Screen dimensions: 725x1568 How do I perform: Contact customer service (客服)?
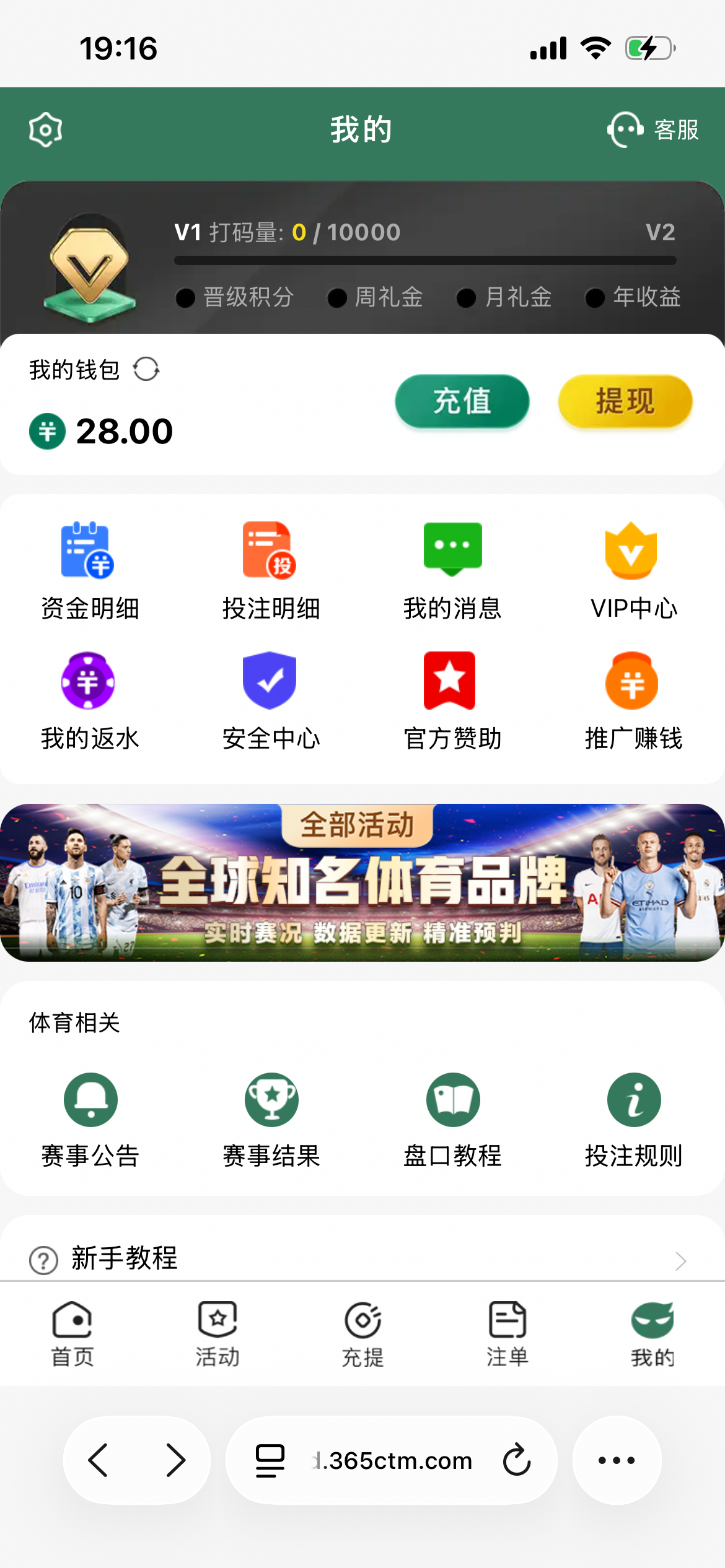[x=653, y=129]
